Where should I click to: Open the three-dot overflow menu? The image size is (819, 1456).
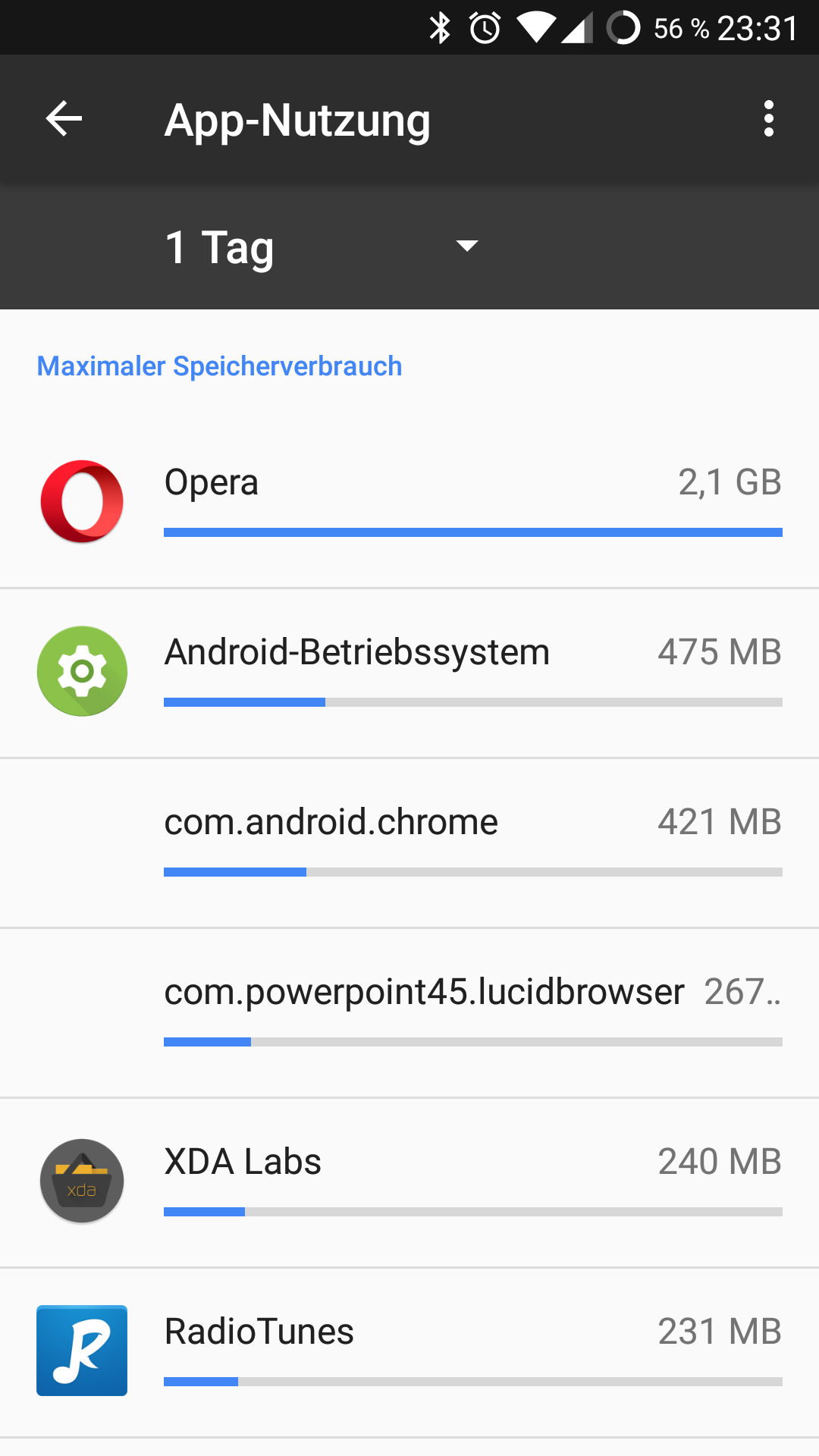769,119
